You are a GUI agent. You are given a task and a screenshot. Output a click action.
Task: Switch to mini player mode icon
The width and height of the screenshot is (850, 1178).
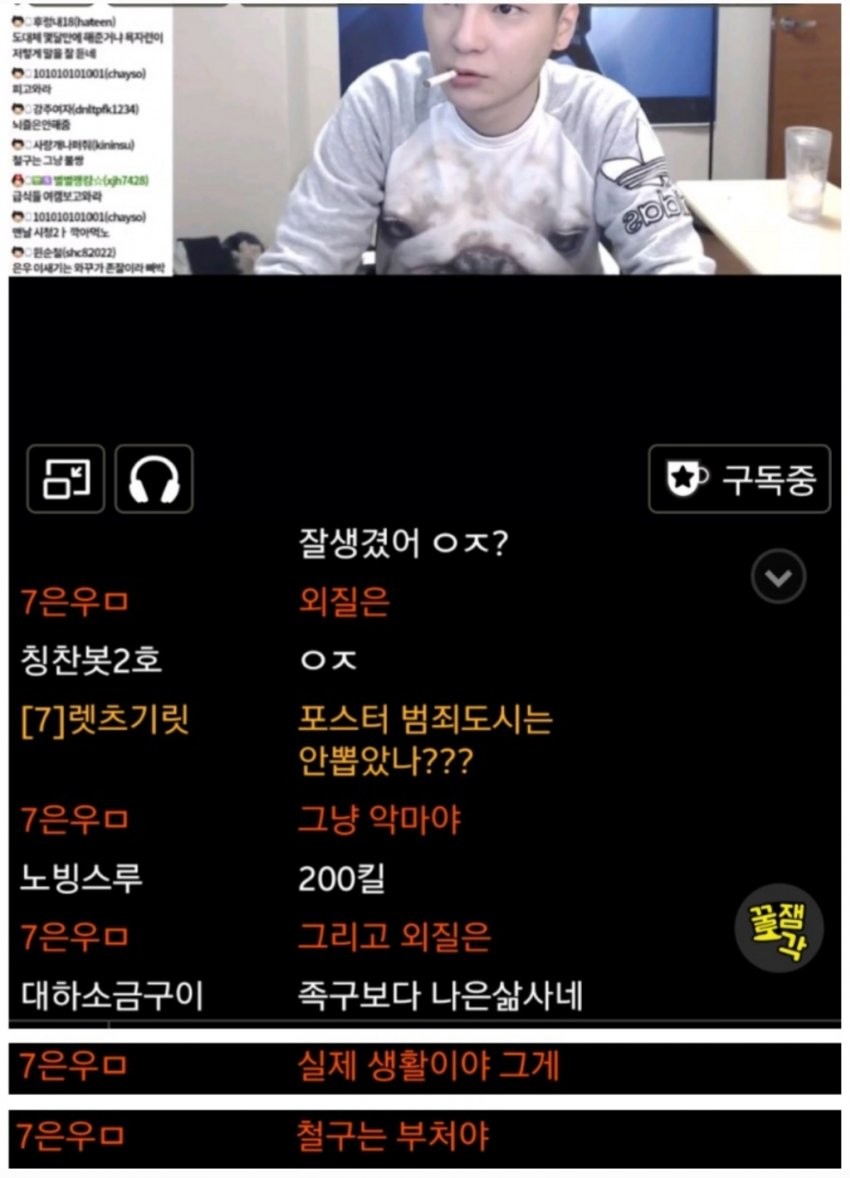[66, 479]
